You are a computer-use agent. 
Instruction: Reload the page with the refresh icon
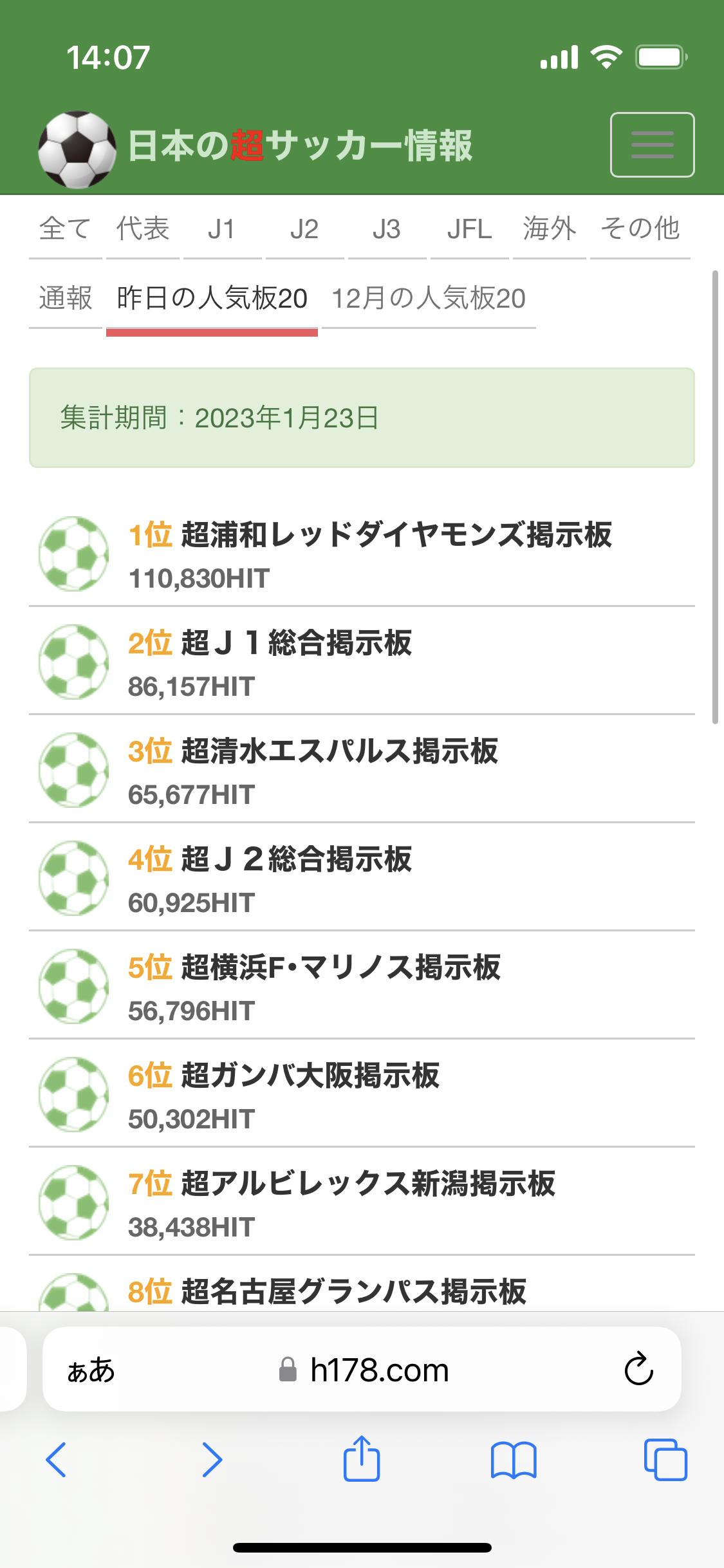coord(638,1370)
